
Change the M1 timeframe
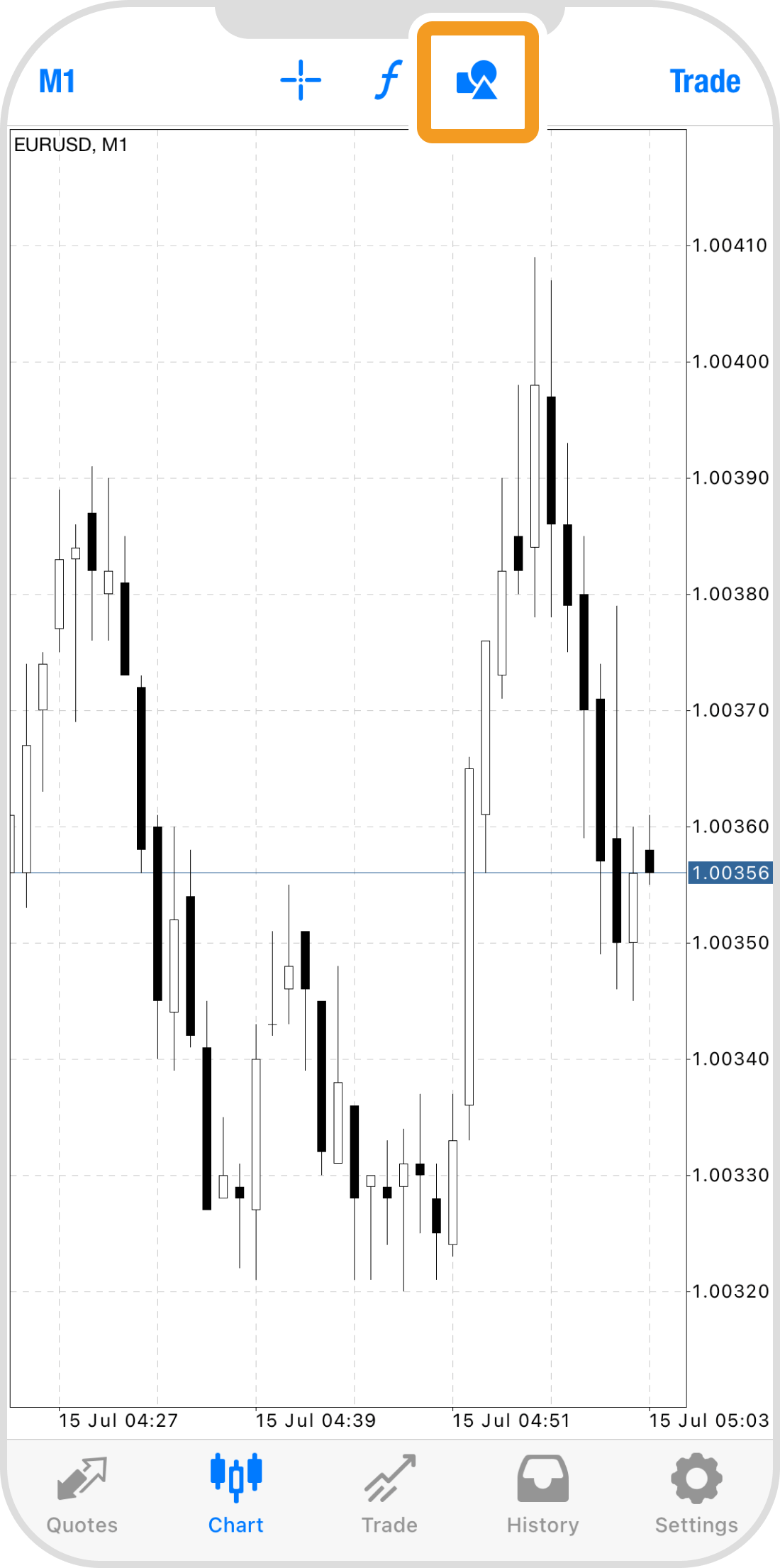(x=57, y=82)
